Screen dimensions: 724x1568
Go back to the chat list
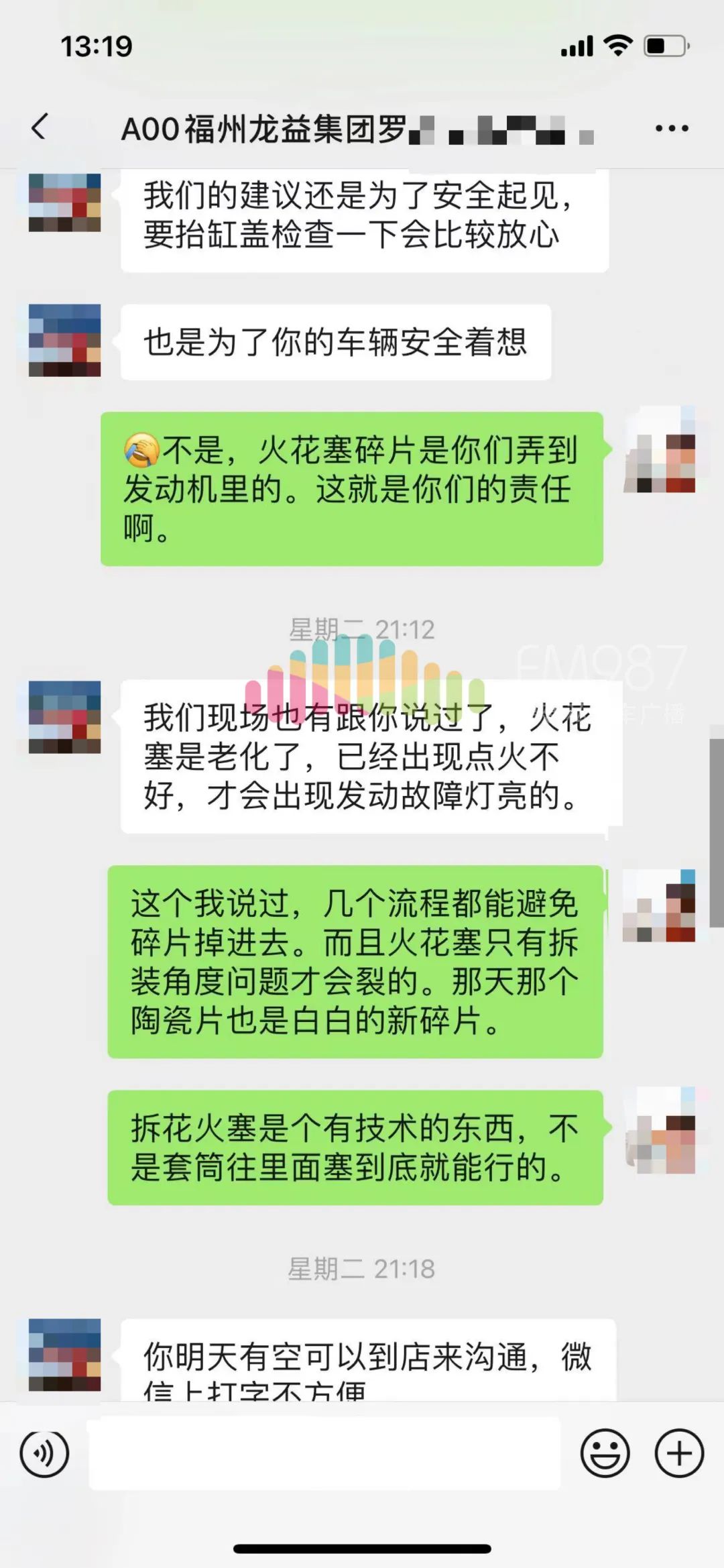40,127
